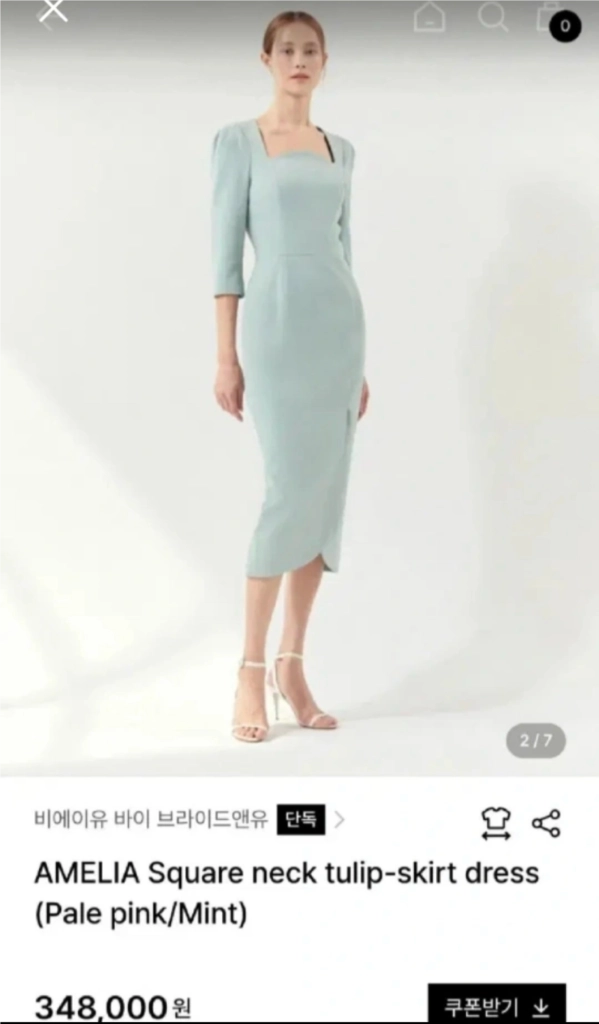This screenshot has height=1024, width=599.
Task: Go to the home icon
Action: pos(429,17)
